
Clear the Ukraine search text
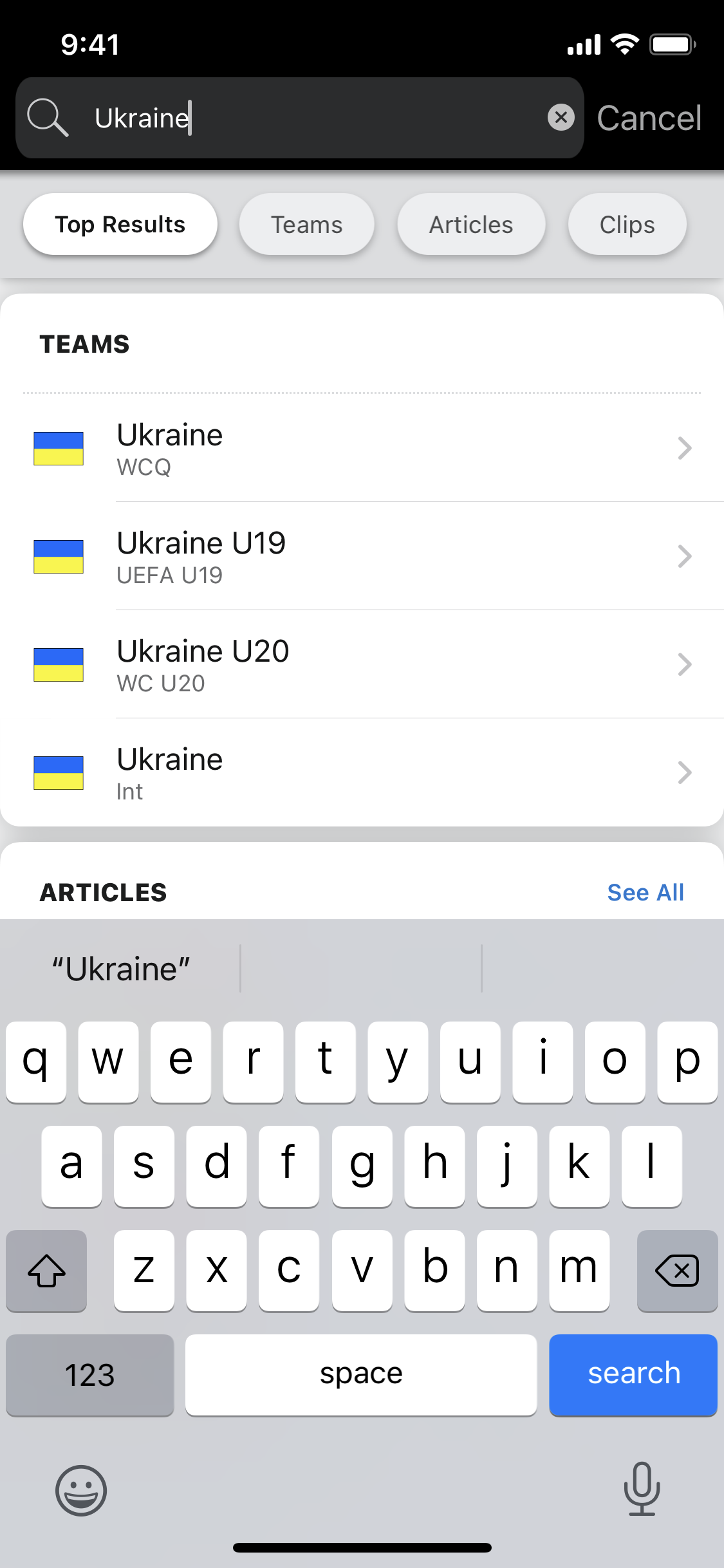tap(561, 118)
